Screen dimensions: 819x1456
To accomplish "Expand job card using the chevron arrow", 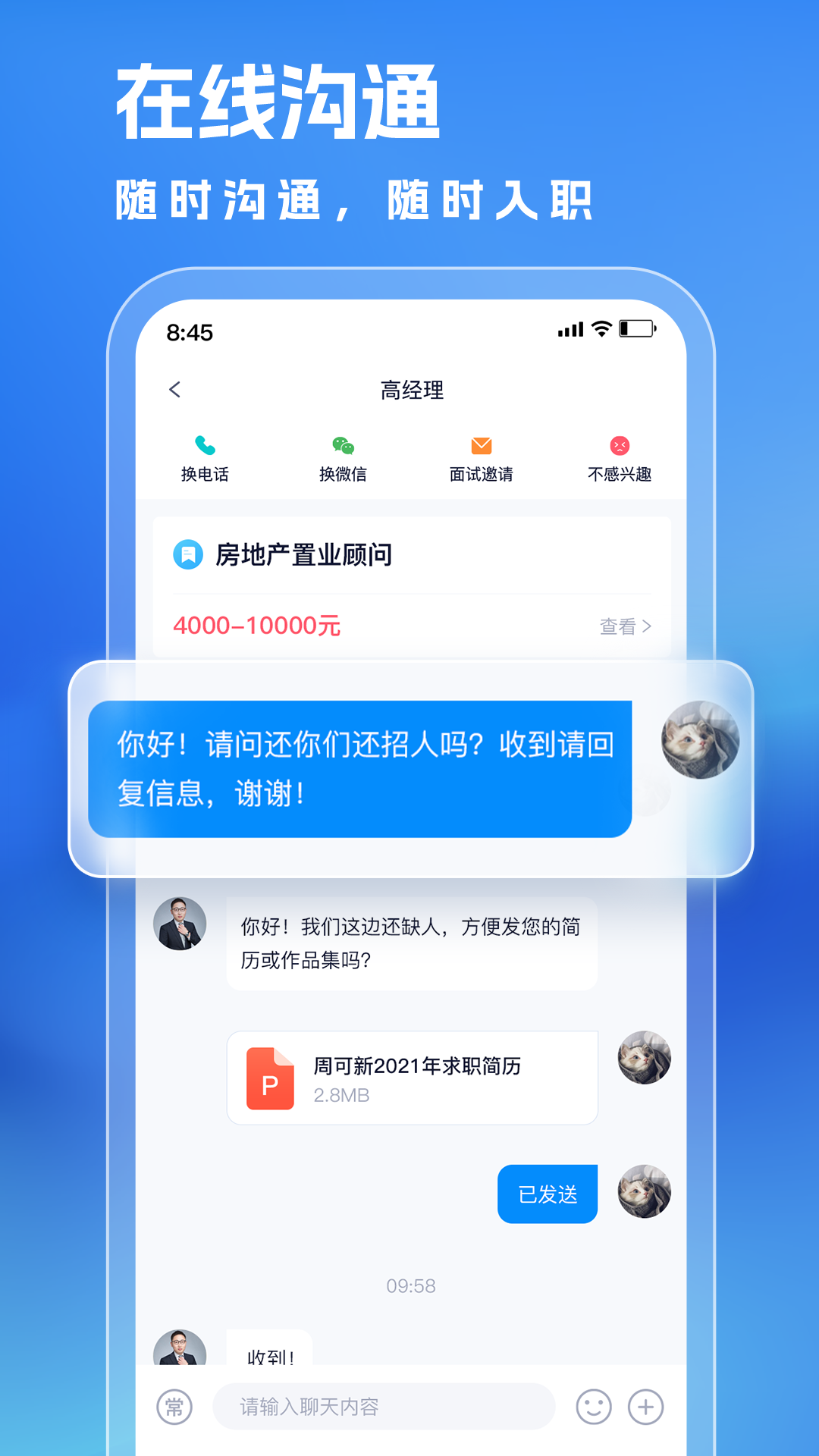I will [649, 626].
